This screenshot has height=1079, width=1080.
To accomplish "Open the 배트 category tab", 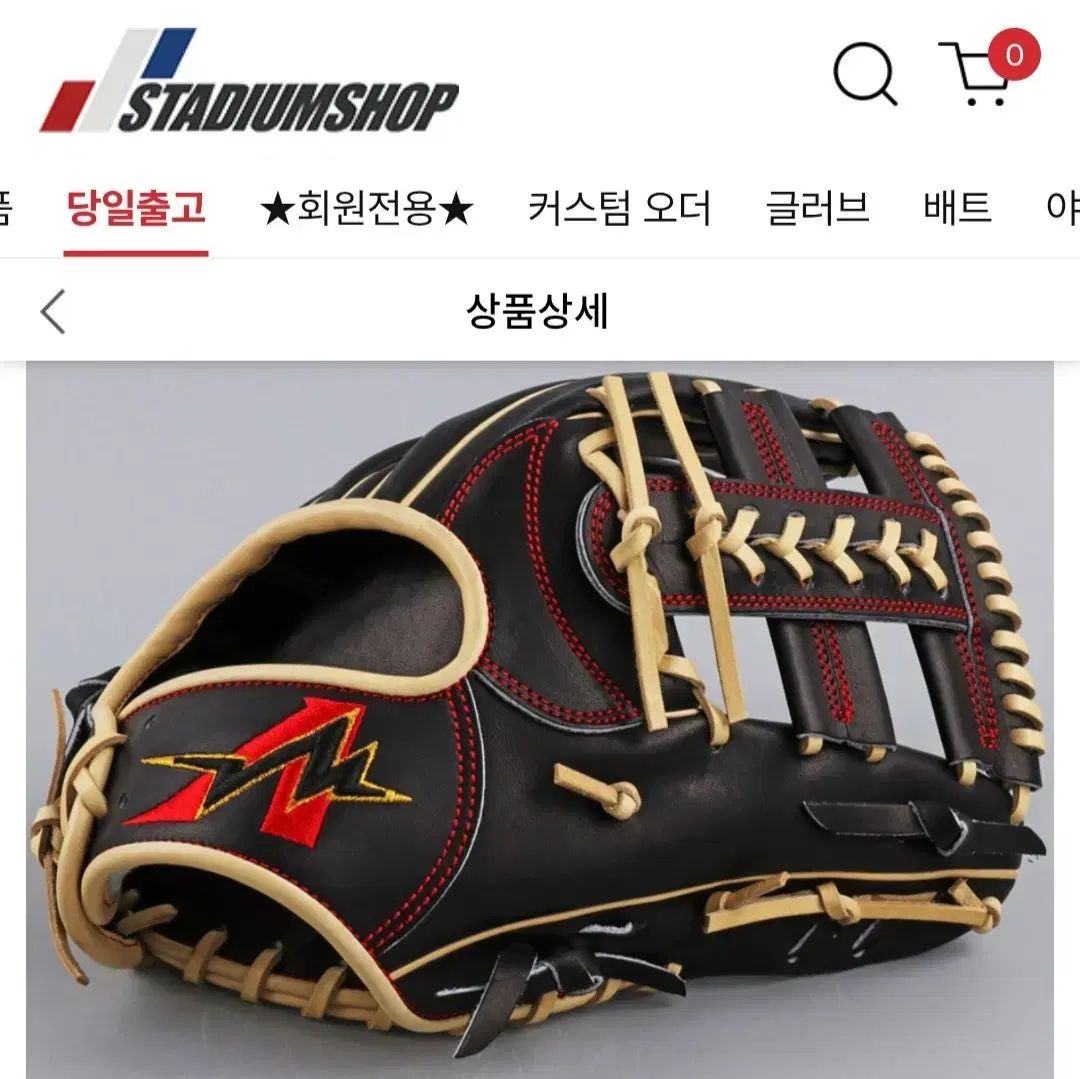I will [x=957, y=209].
